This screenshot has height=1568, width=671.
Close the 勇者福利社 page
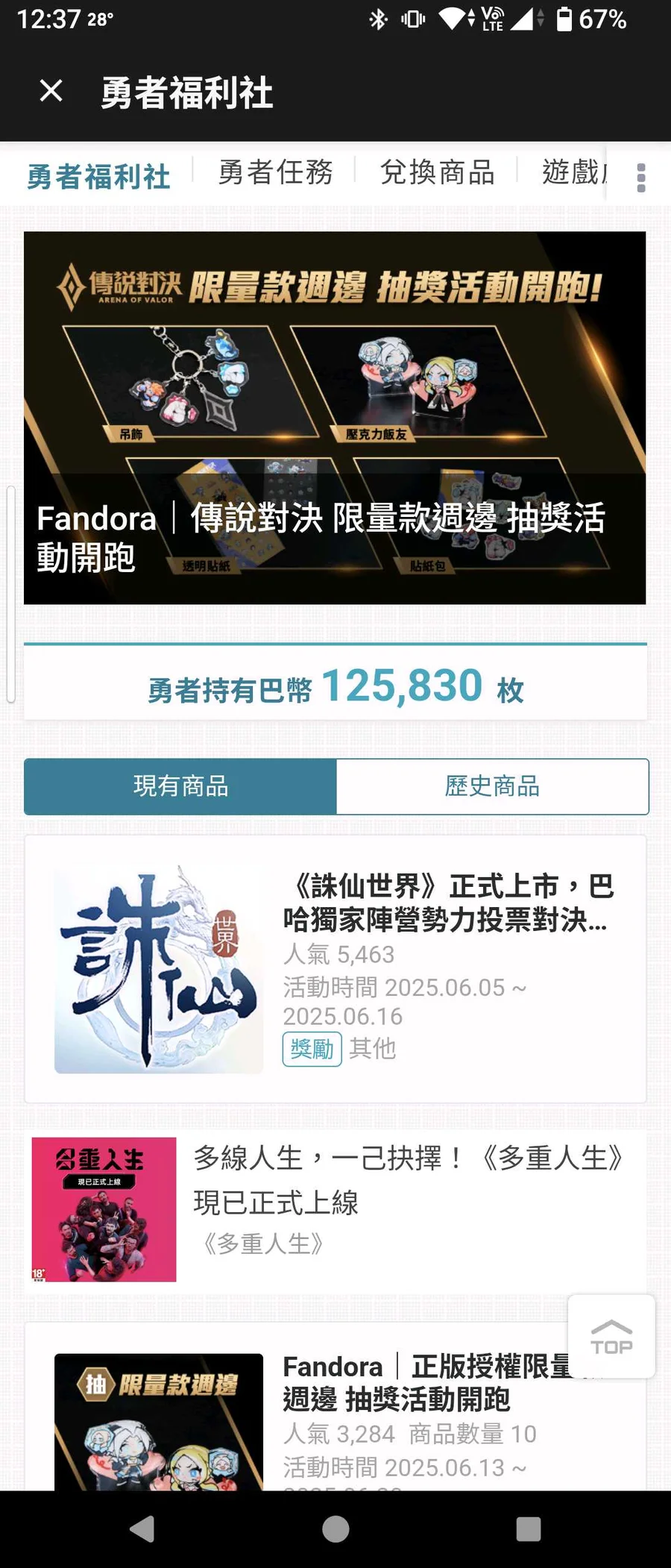coord(51,91)
